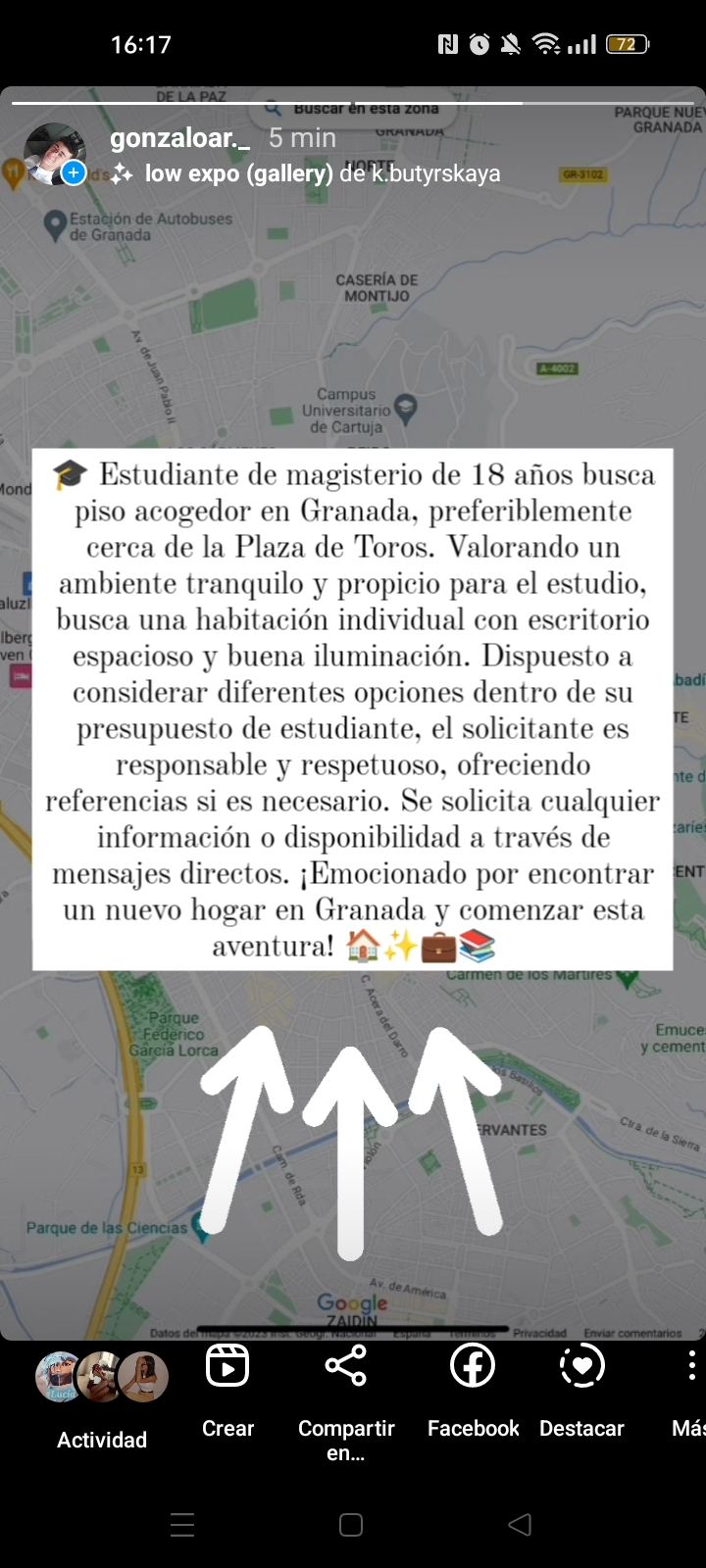This screenshot has width=706, height=1568.
Task: Tap Destacar to highlight story
Action: [x=581, y=1390]
